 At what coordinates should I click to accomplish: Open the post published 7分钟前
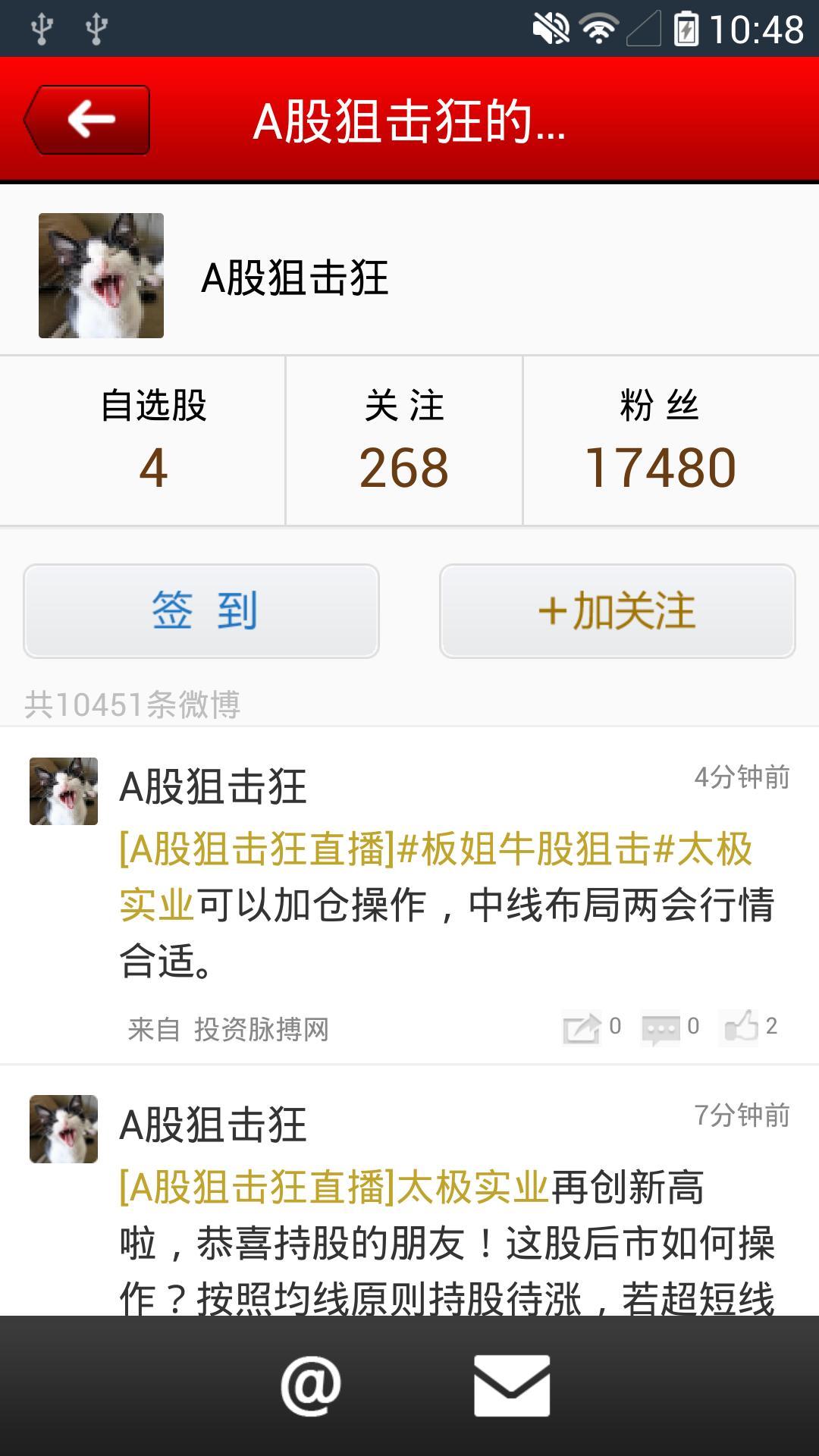click(x=447, y=1244)
